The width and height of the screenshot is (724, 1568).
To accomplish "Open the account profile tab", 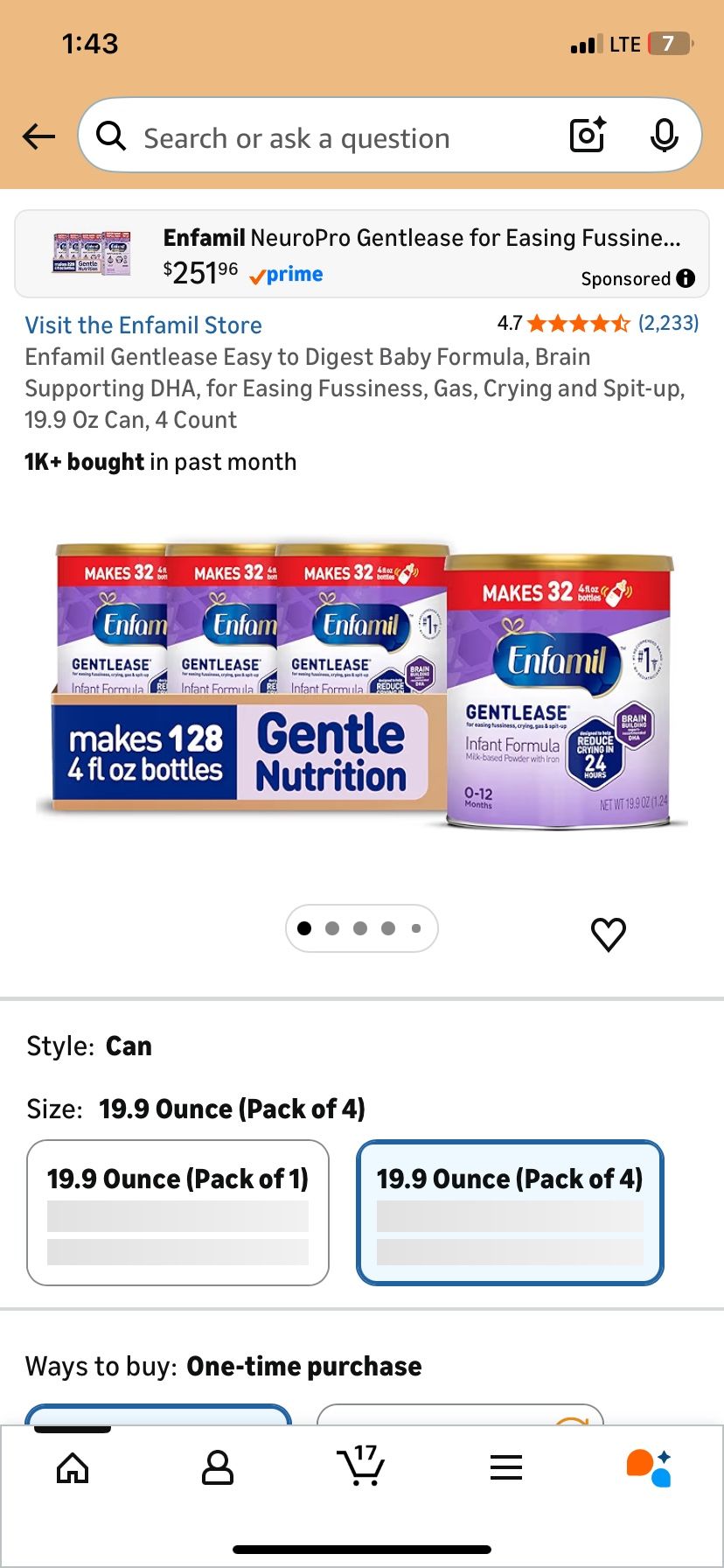I will click(x=217, y=1467).
